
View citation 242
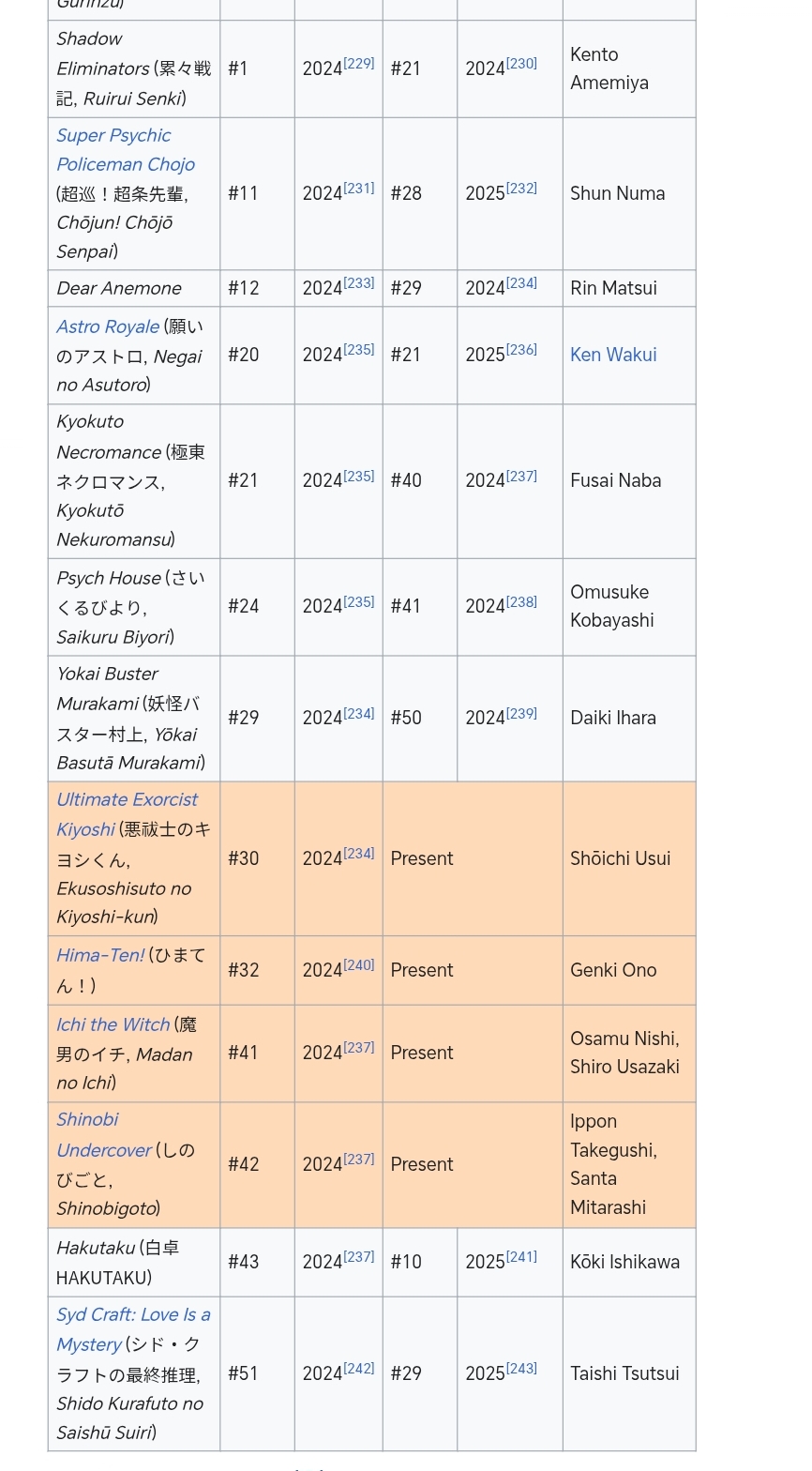[x=359, y=1369]
